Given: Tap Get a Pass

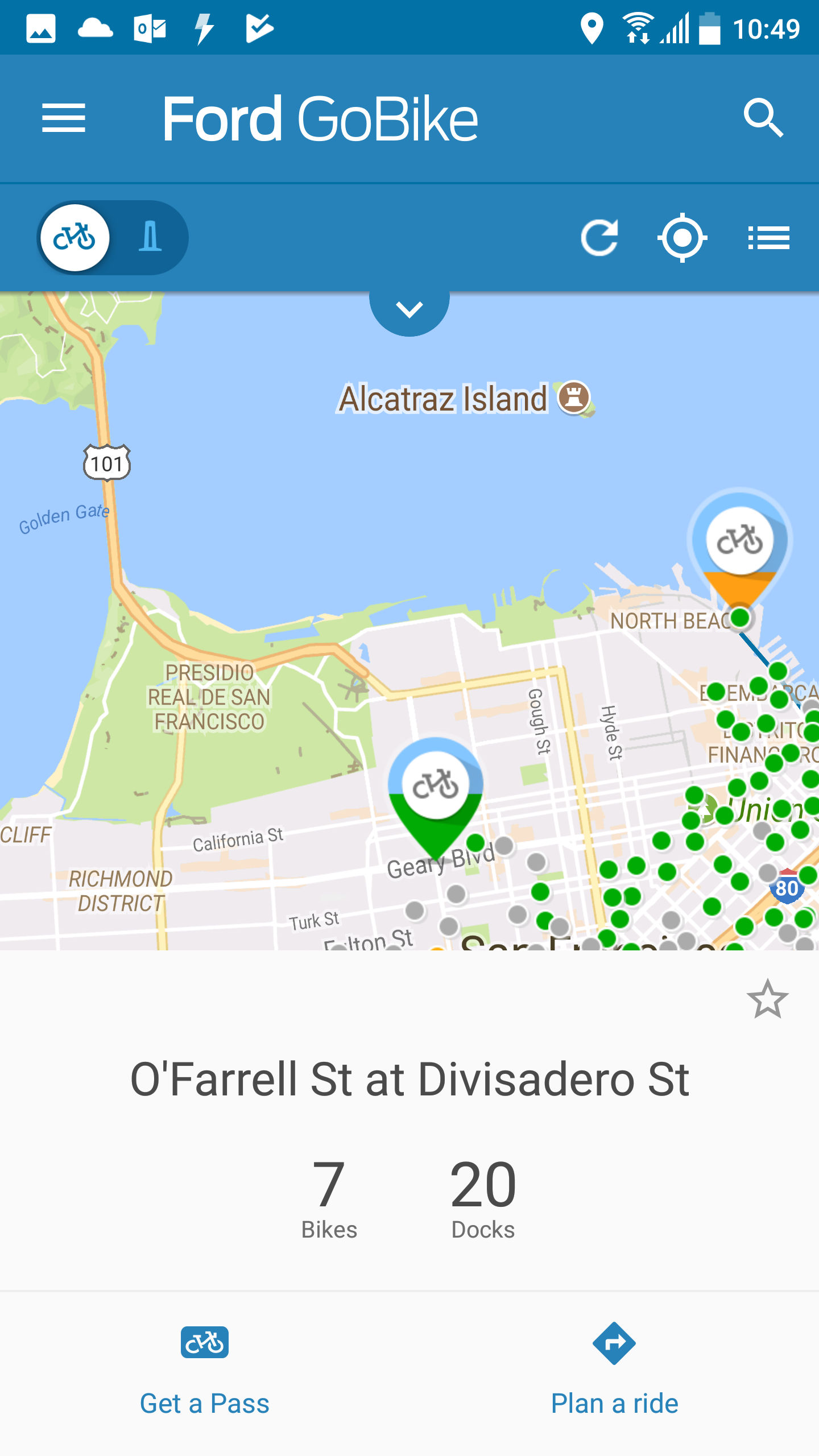Looking at the screenshot, I should point(205,1371).
